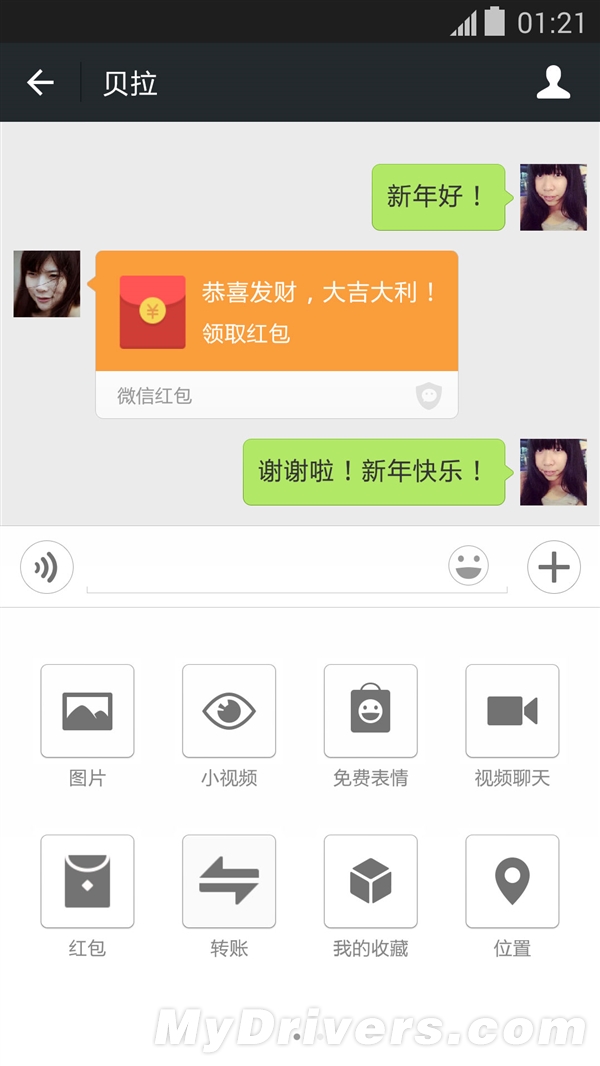Select 小视频 to record a clip
Screen dimensions: 600x1066
229,711
